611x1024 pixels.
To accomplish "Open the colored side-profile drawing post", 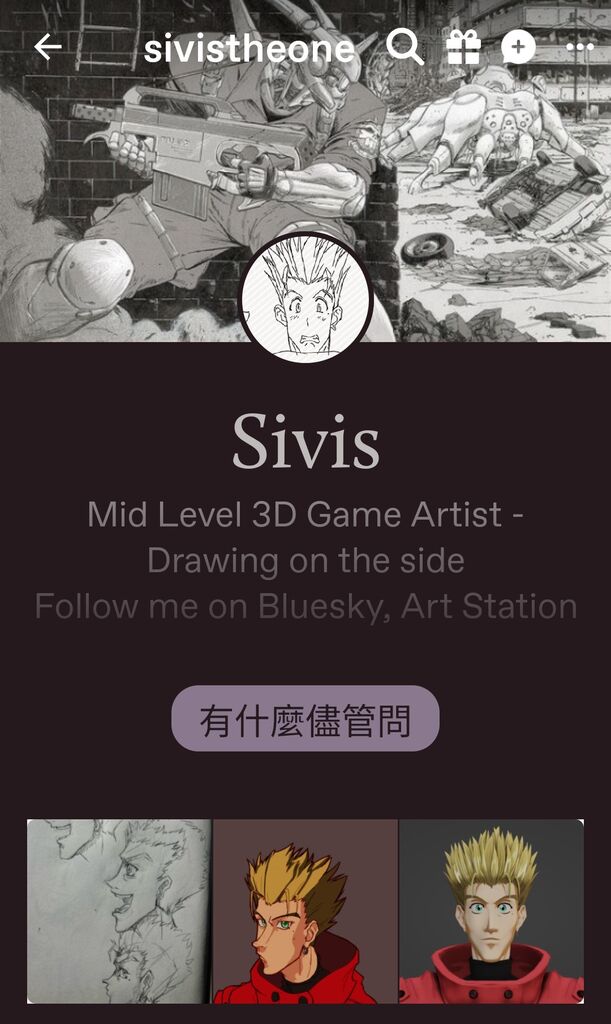I will [305, 911].
